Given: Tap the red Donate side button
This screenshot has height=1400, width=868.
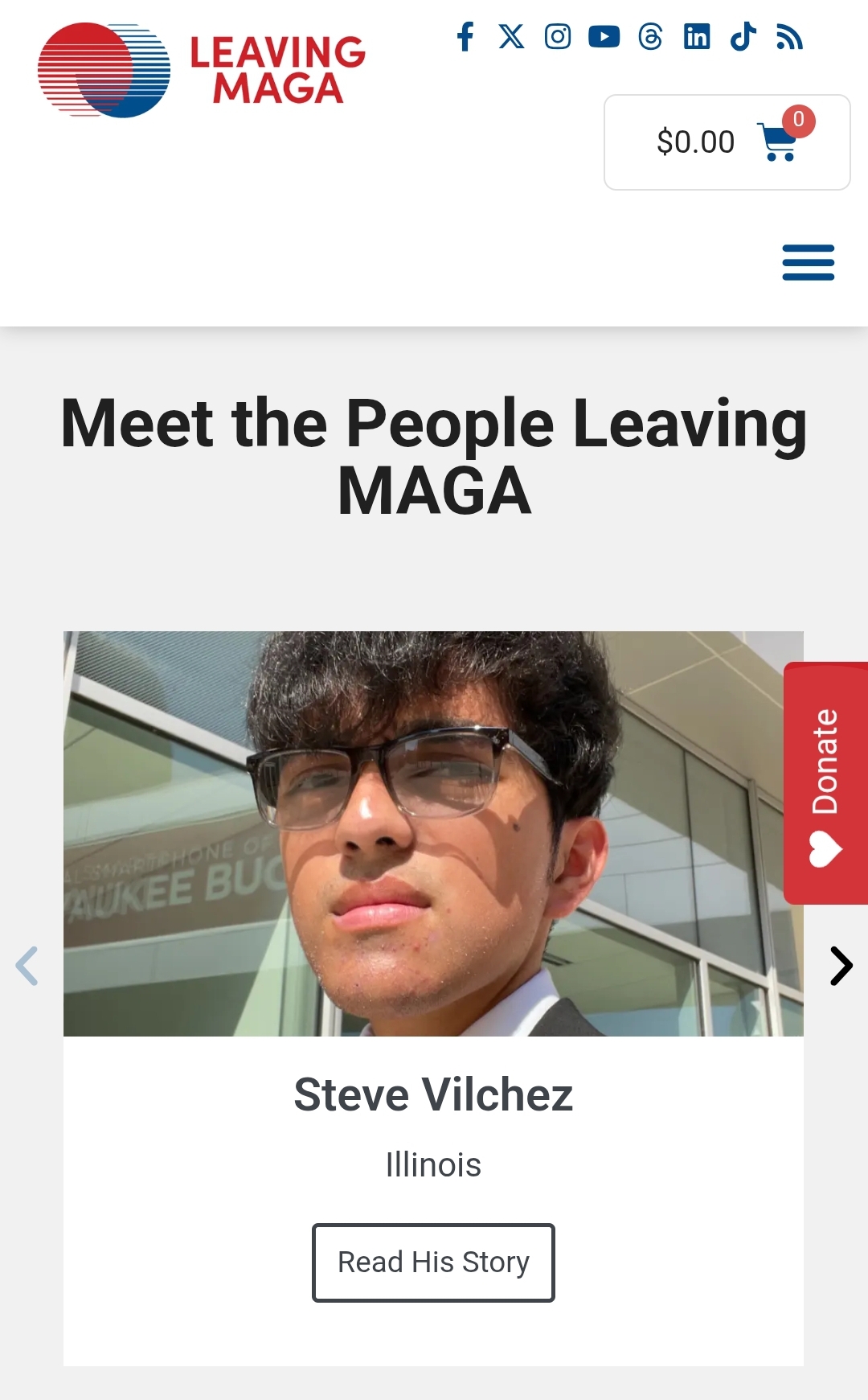Looking at the screenshot, I should point(825,783).
